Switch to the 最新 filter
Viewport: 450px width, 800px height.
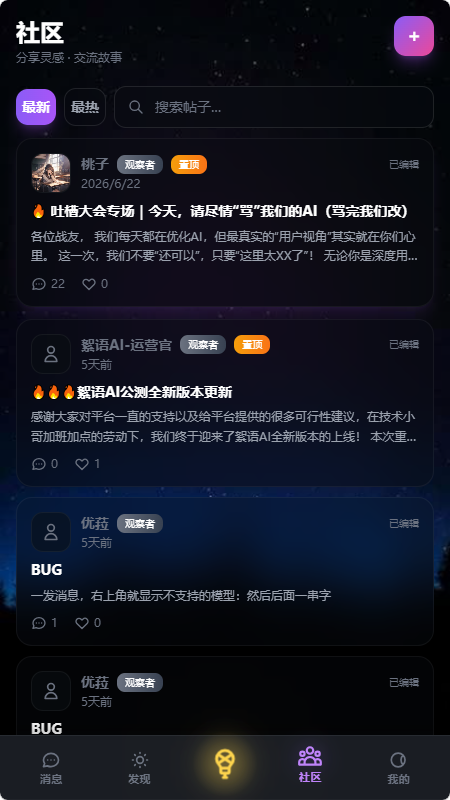coord(36,107)
